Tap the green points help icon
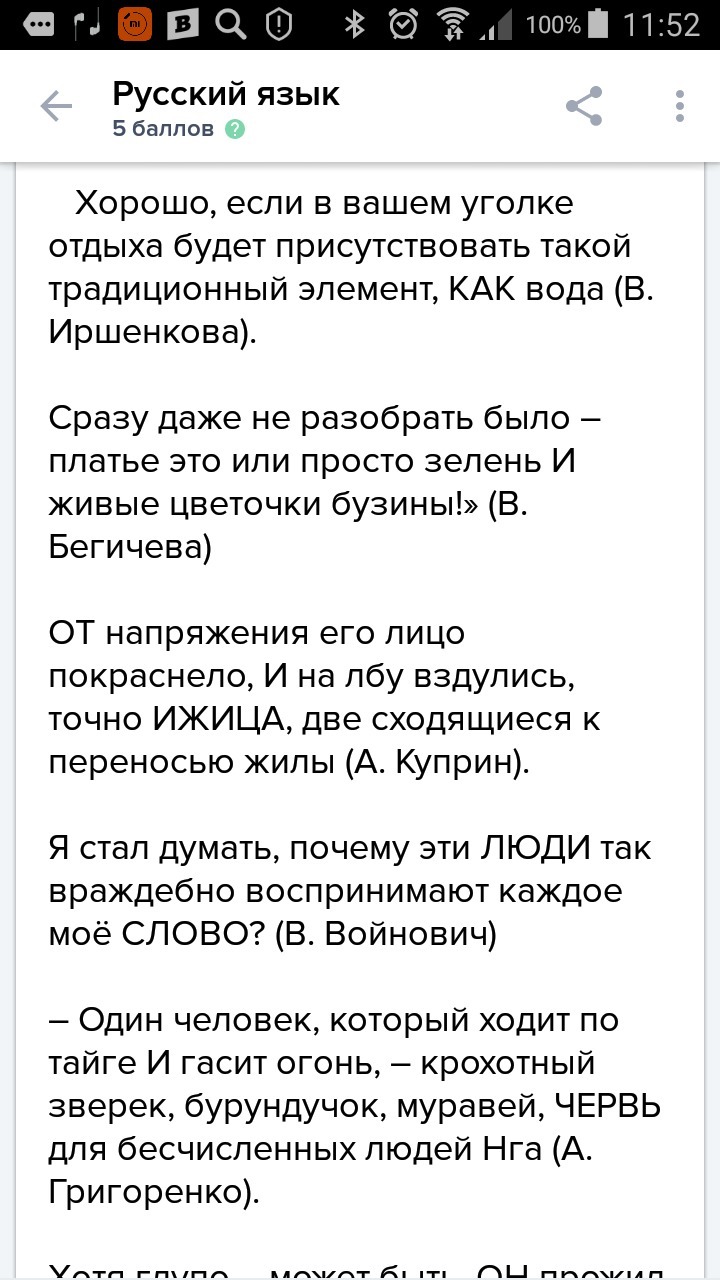This screenshot has height=1280, width=720. click(235, 129)
